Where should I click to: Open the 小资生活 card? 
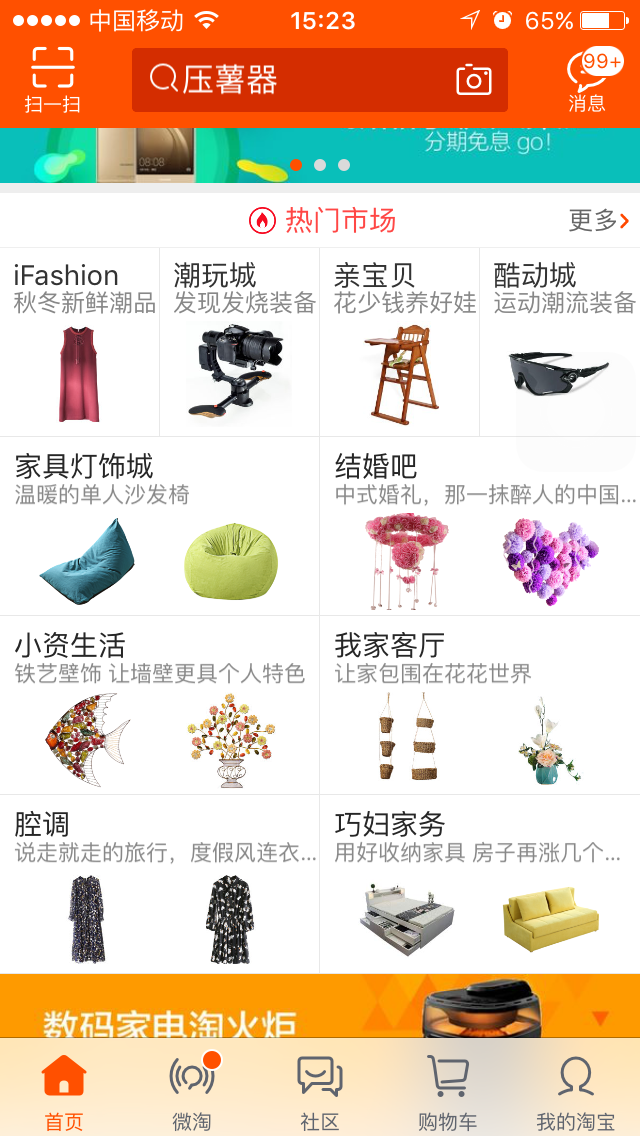click(x=159, y=705)
